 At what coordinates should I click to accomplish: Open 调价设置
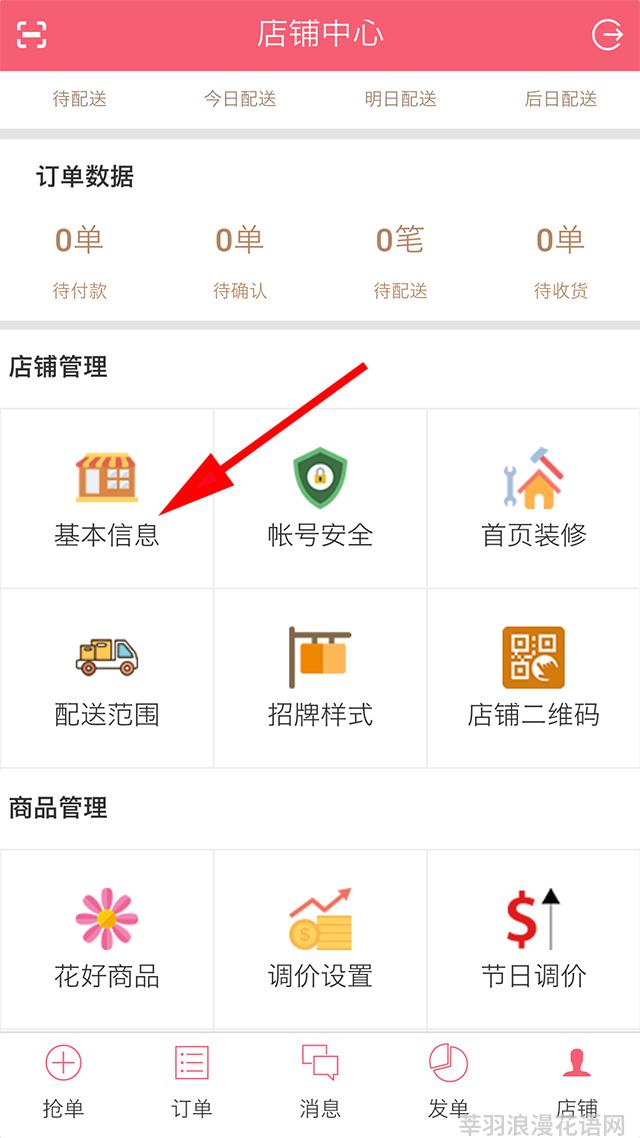[320, 940]
